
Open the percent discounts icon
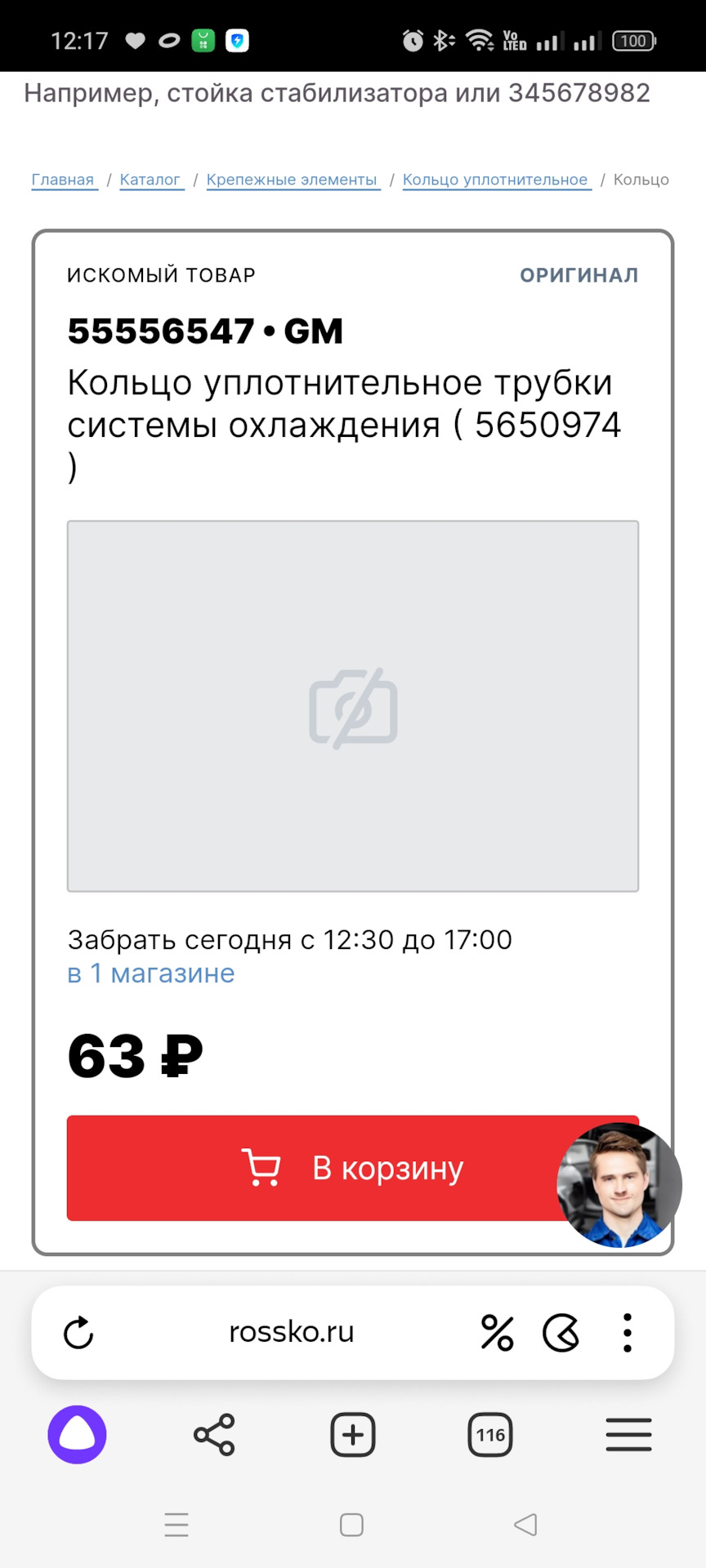pyautogui.click(x=497, y=1333)
